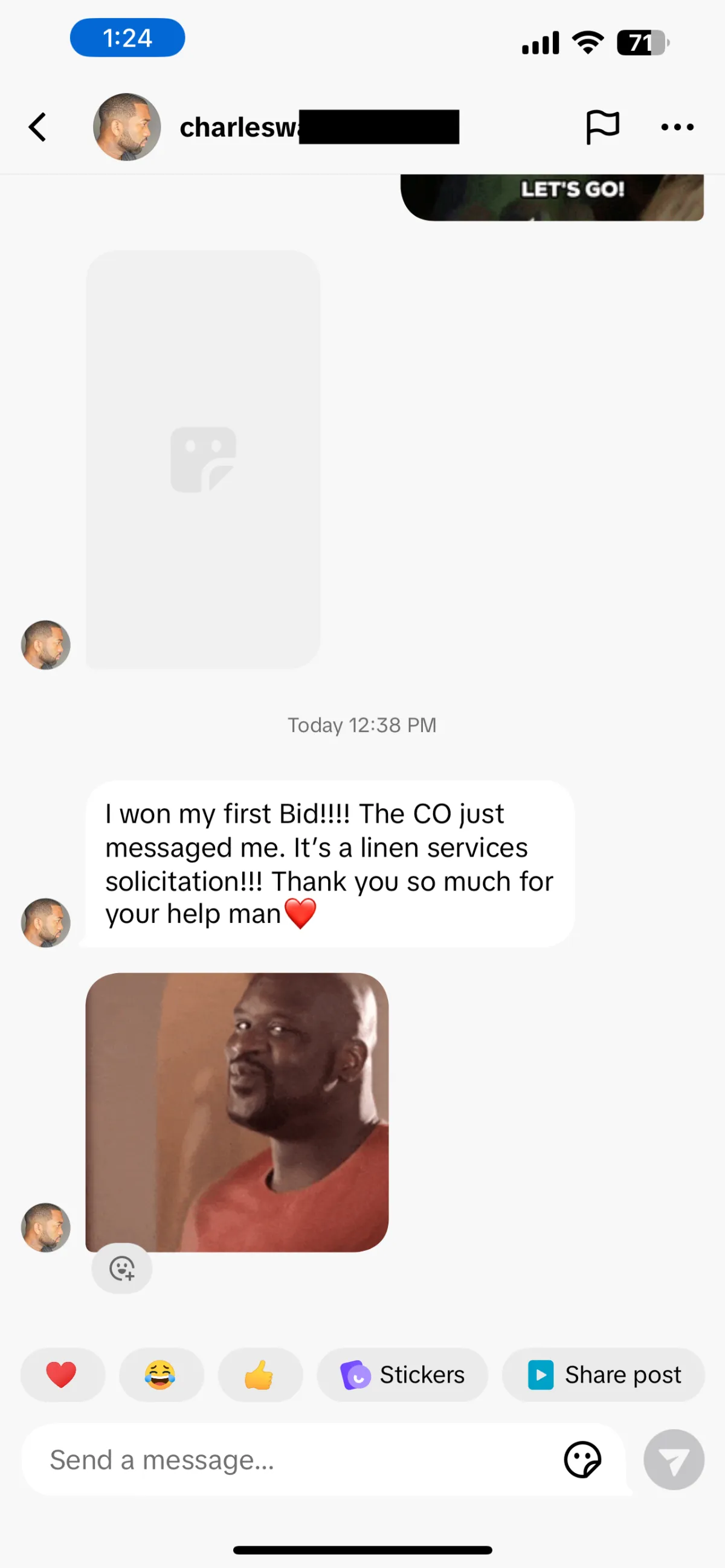Open charlesw's profile picture in header

pyautogui.click(x=127, y=127)
